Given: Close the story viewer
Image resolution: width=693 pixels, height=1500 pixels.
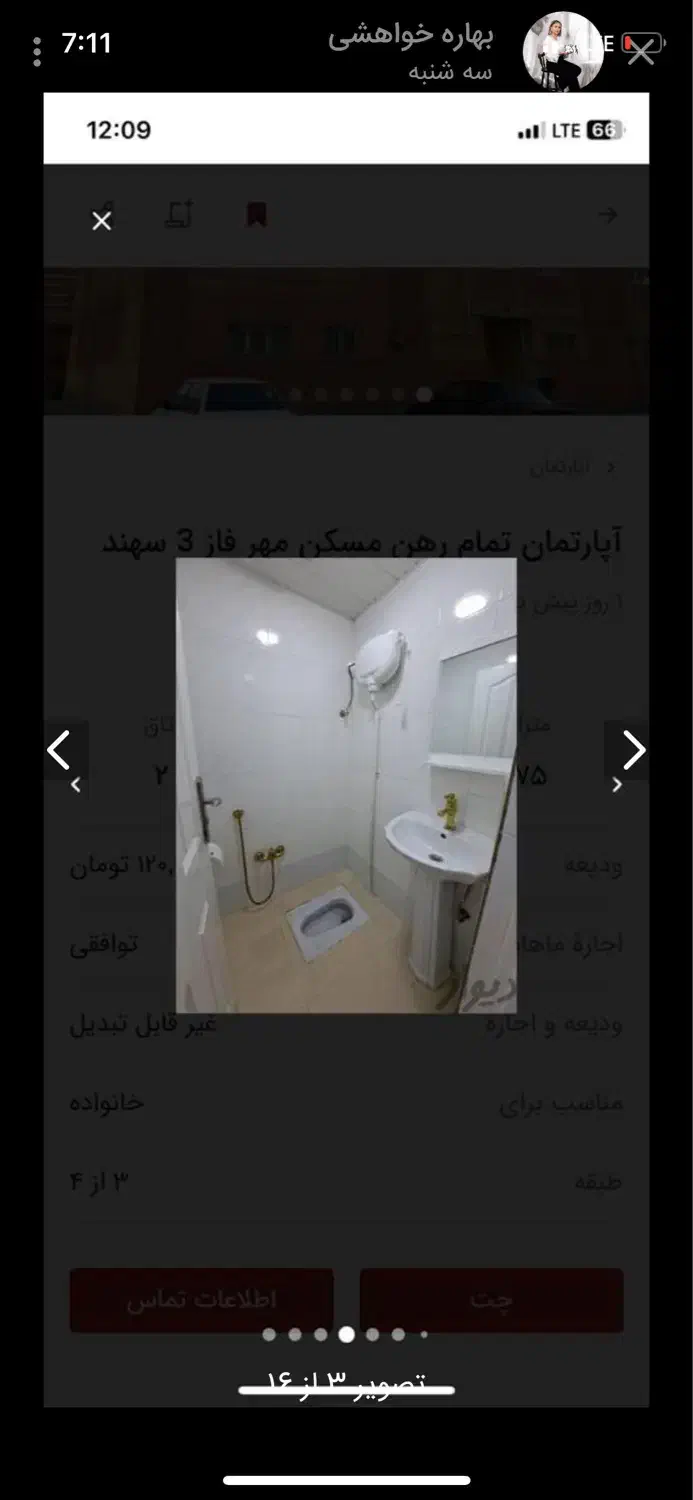Looking at the screenshot, I should (x=640, y=51).
